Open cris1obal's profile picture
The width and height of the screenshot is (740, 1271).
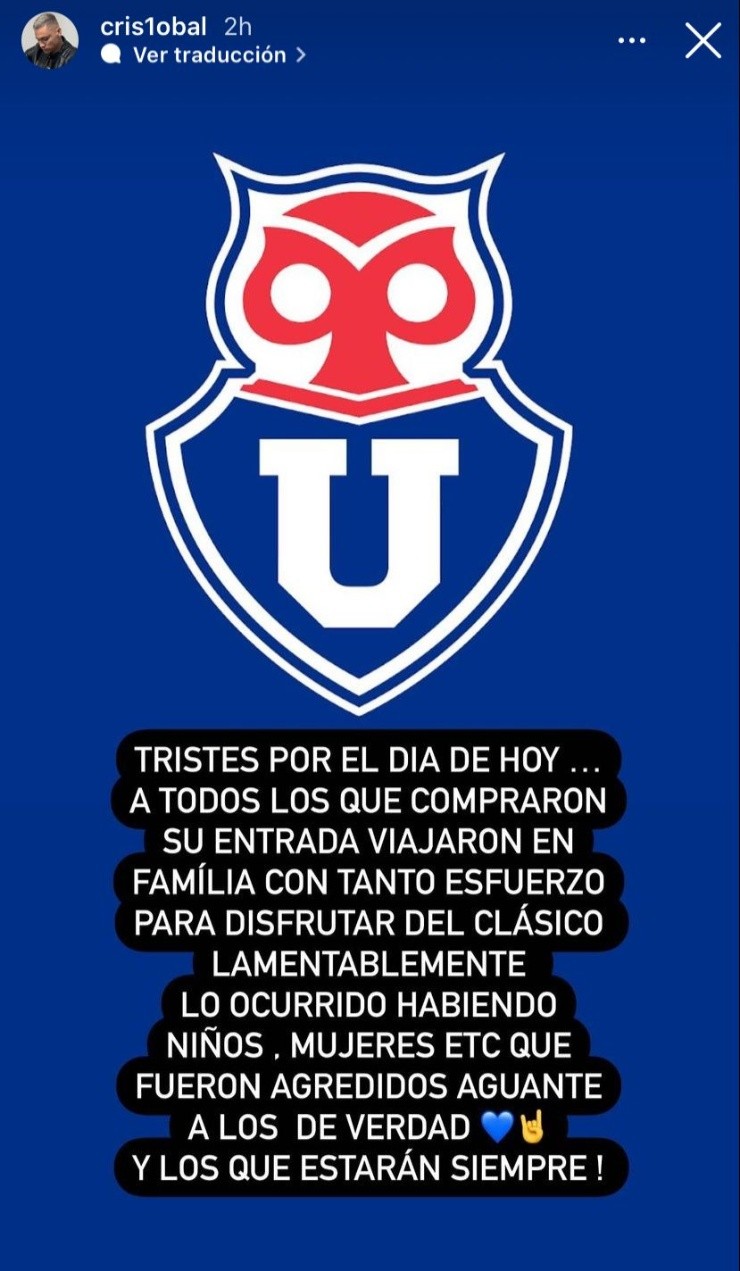point(50,41)
